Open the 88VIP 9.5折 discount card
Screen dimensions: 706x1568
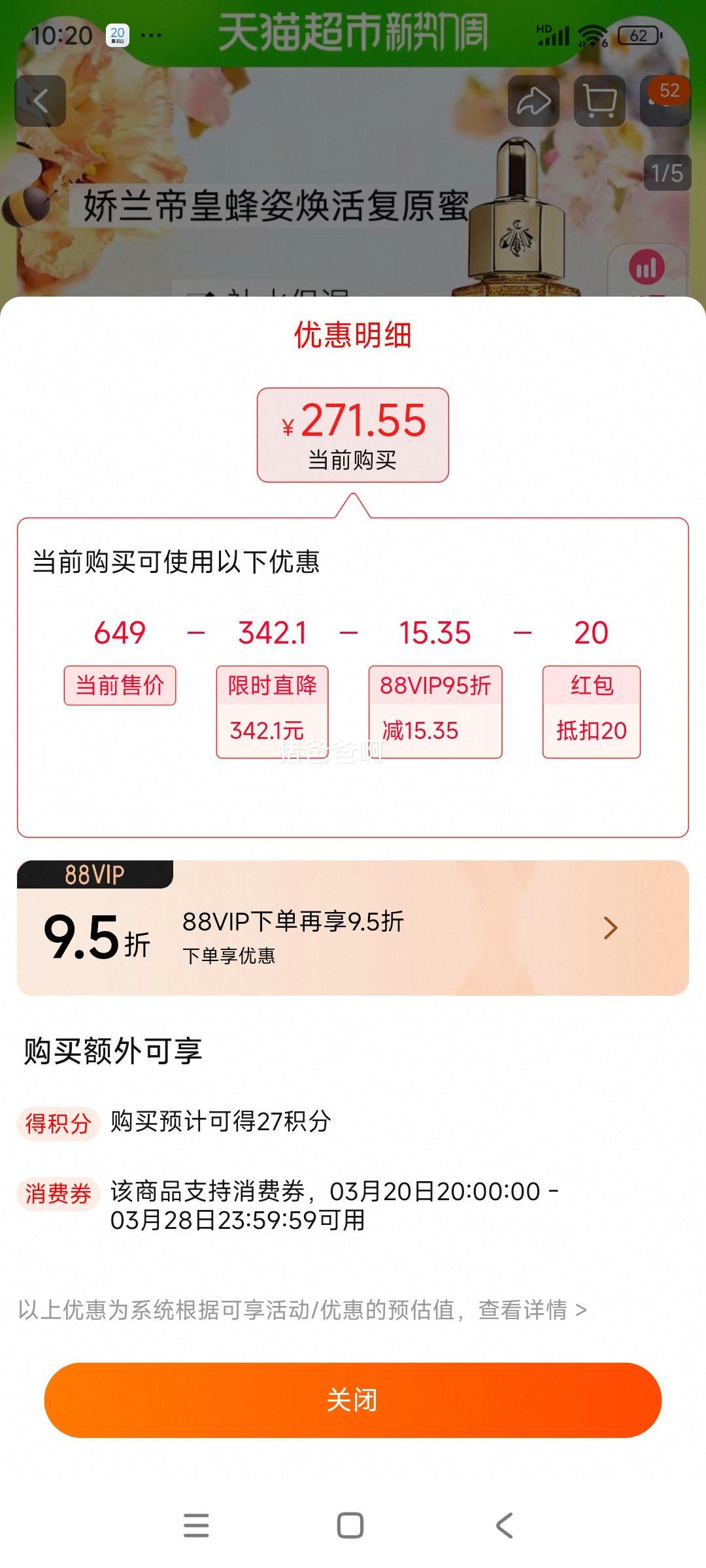[353, 928]
